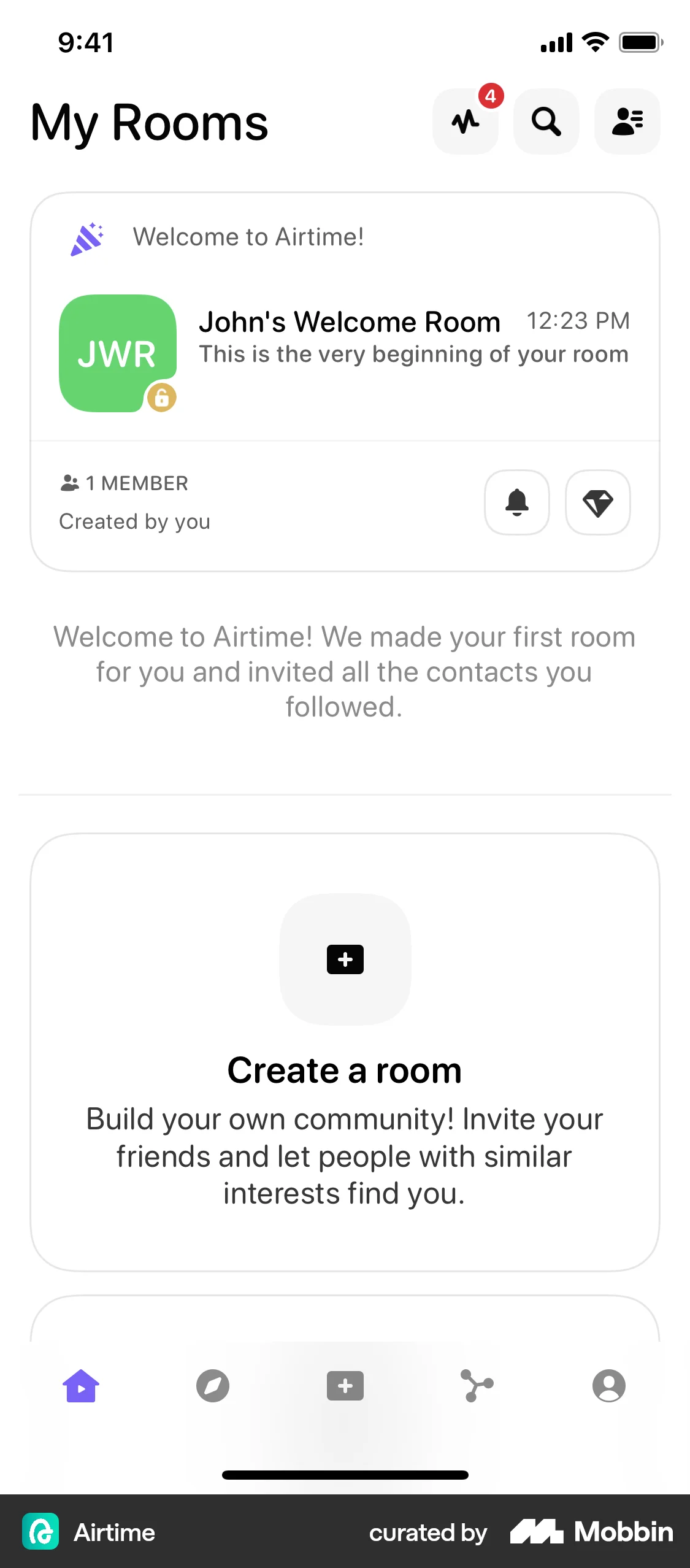690x1568 pixels.
Task: Tap the center plus icon in the bottom bar
Action: tap(345, 1386)
